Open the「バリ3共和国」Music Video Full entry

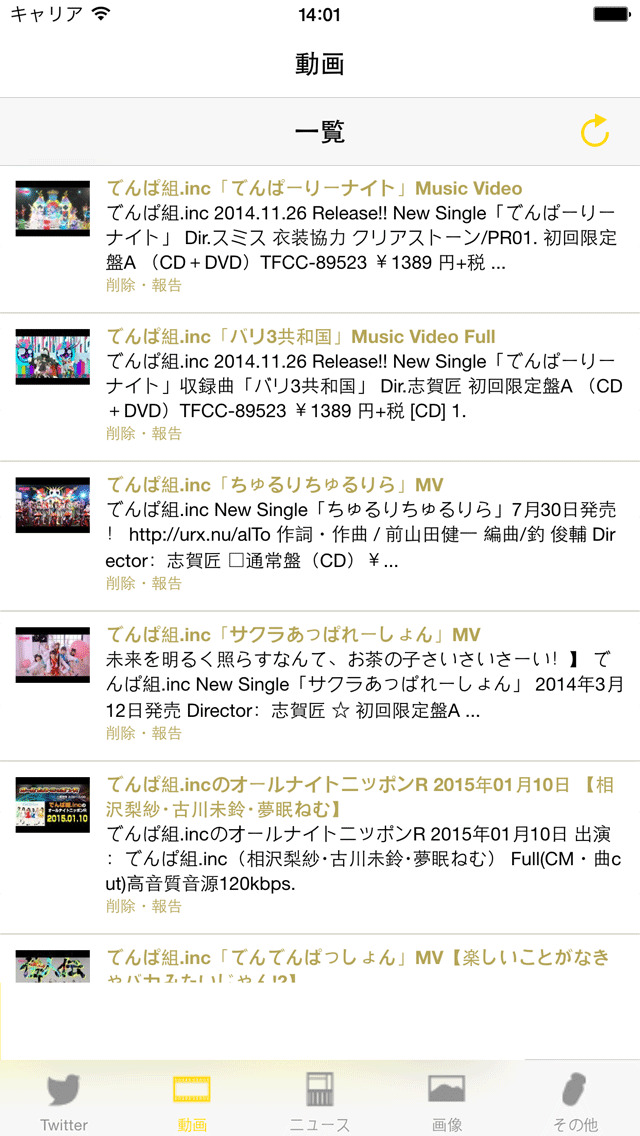301,336
